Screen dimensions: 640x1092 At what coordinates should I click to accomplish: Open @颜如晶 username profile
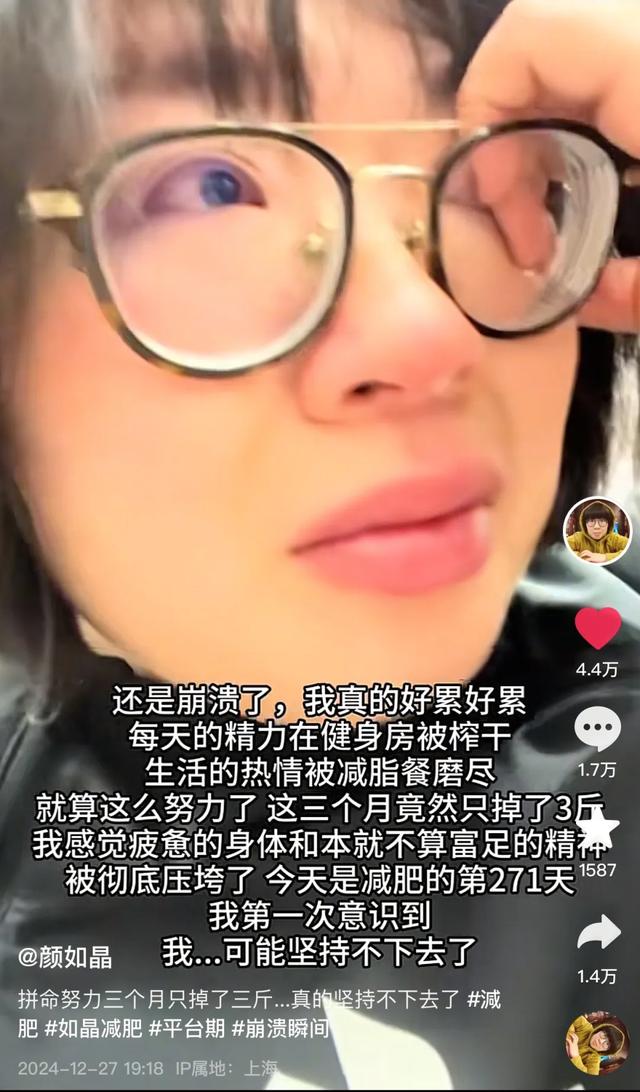click(65, 957)
